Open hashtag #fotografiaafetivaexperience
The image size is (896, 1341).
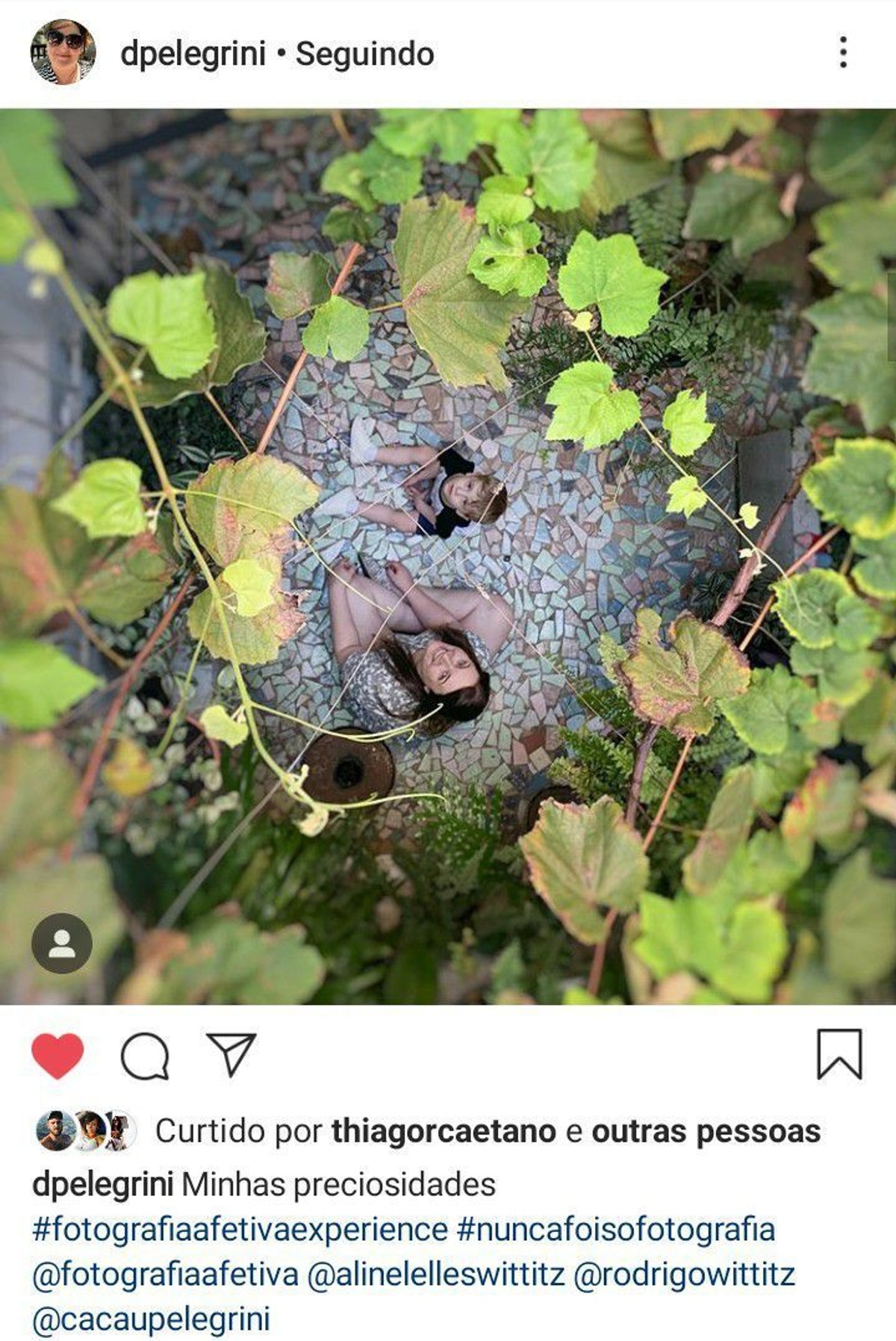(x=240, y=1230)
